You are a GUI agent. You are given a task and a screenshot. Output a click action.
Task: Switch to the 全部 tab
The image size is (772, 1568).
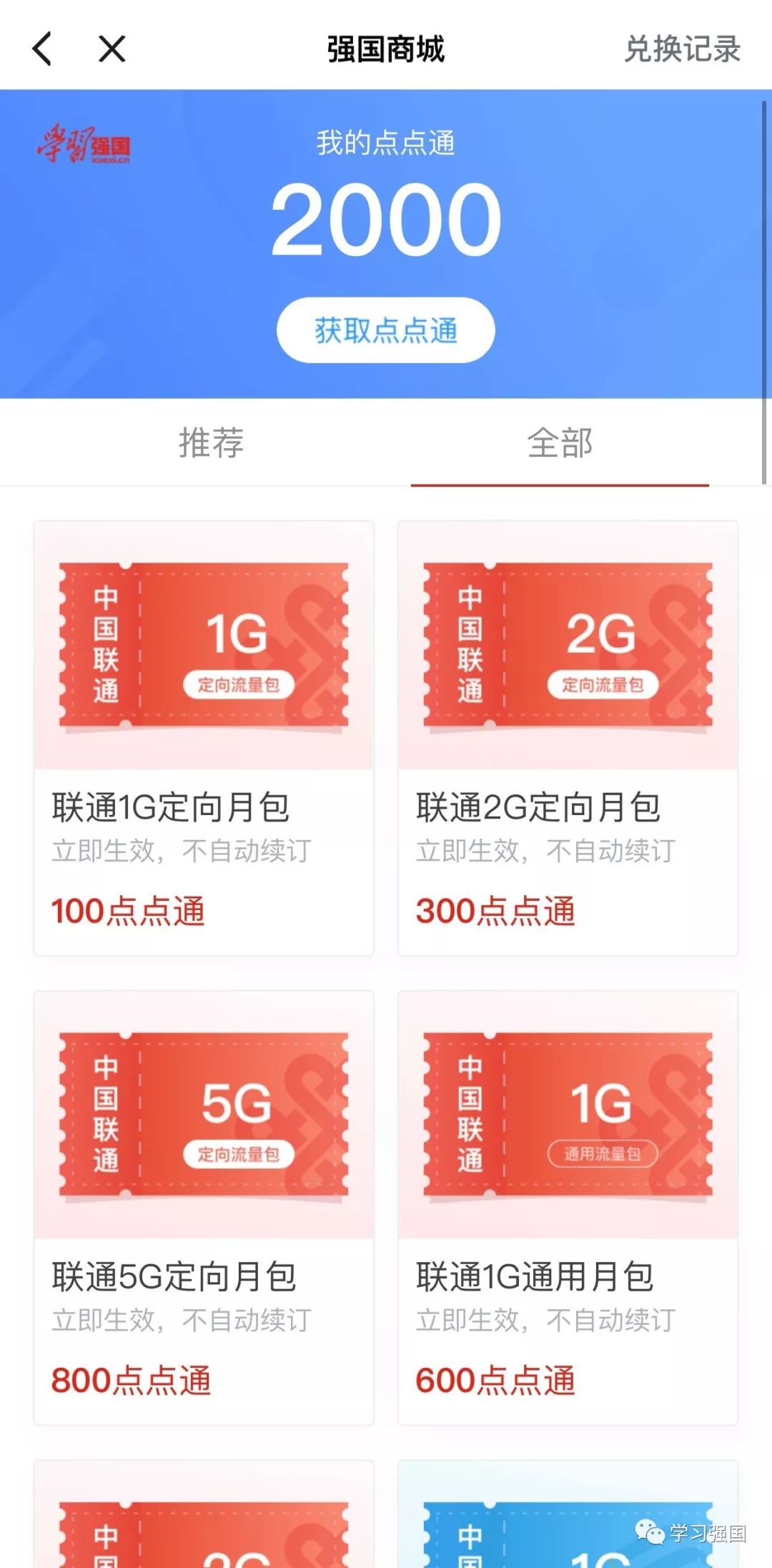[x=560, y=443]
